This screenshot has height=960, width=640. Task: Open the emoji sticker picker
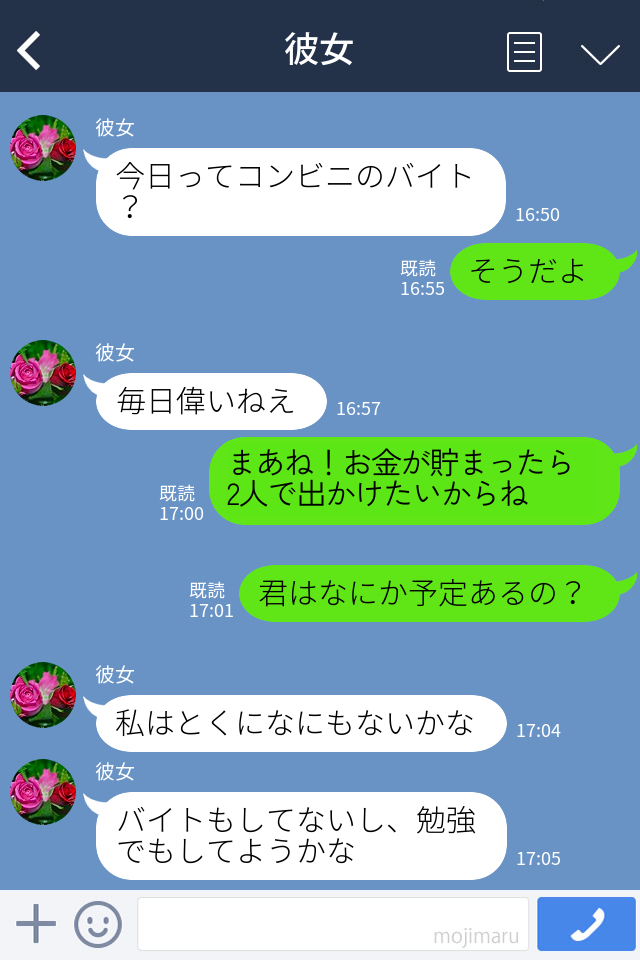98,924
